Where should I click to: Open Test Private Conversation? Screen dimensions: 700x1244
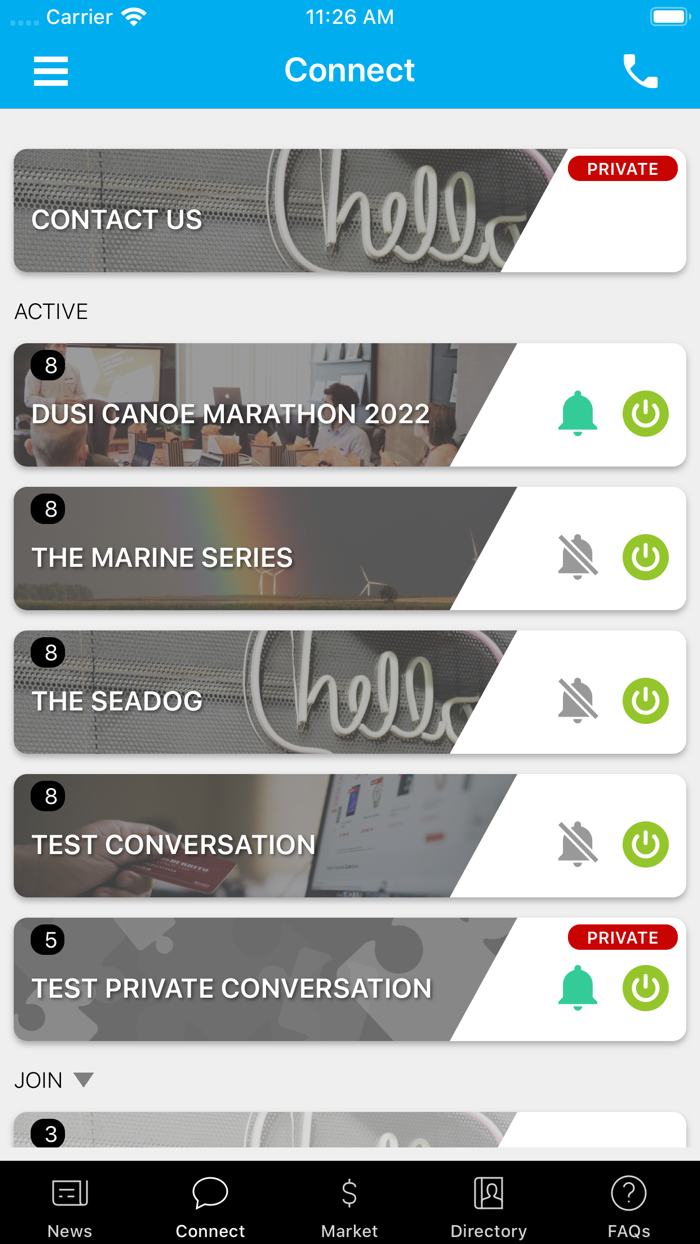pyautogui.click(x=250, y=980)
